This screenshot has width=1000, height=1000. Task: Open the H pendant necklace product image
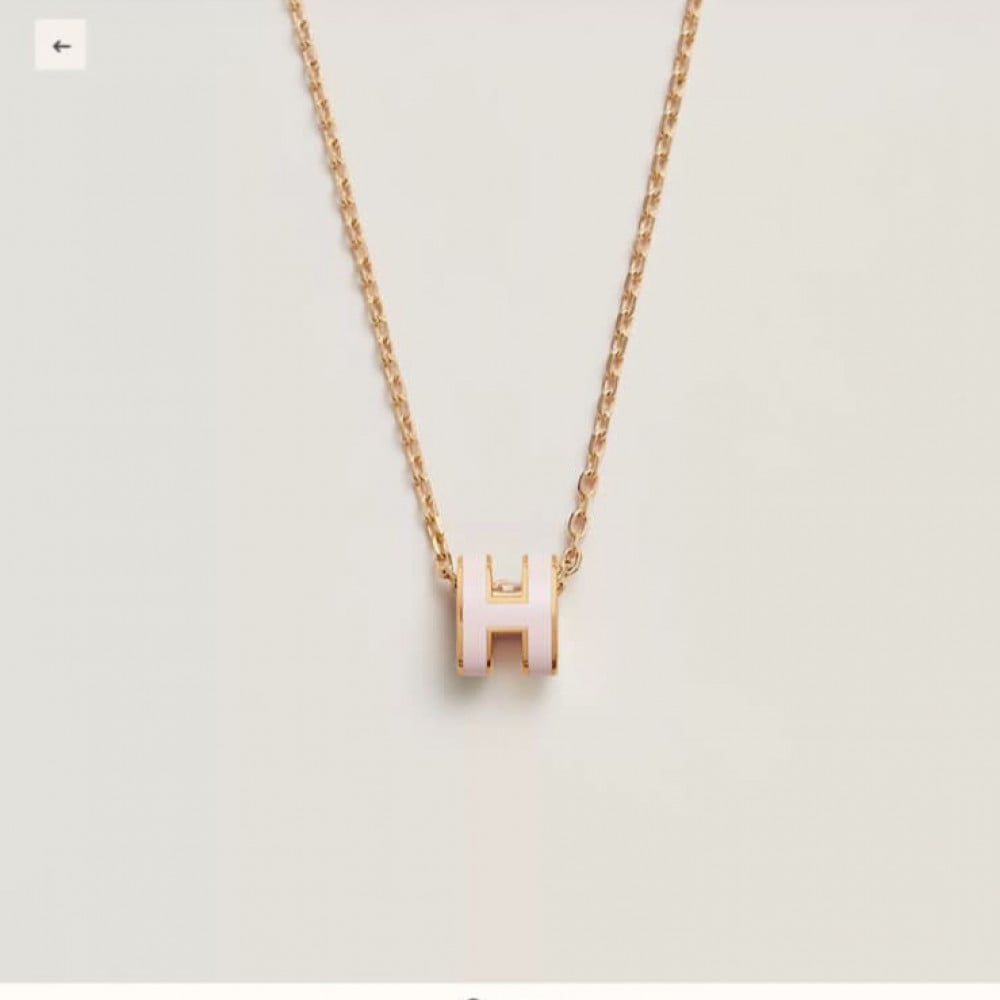click(506, 612)
